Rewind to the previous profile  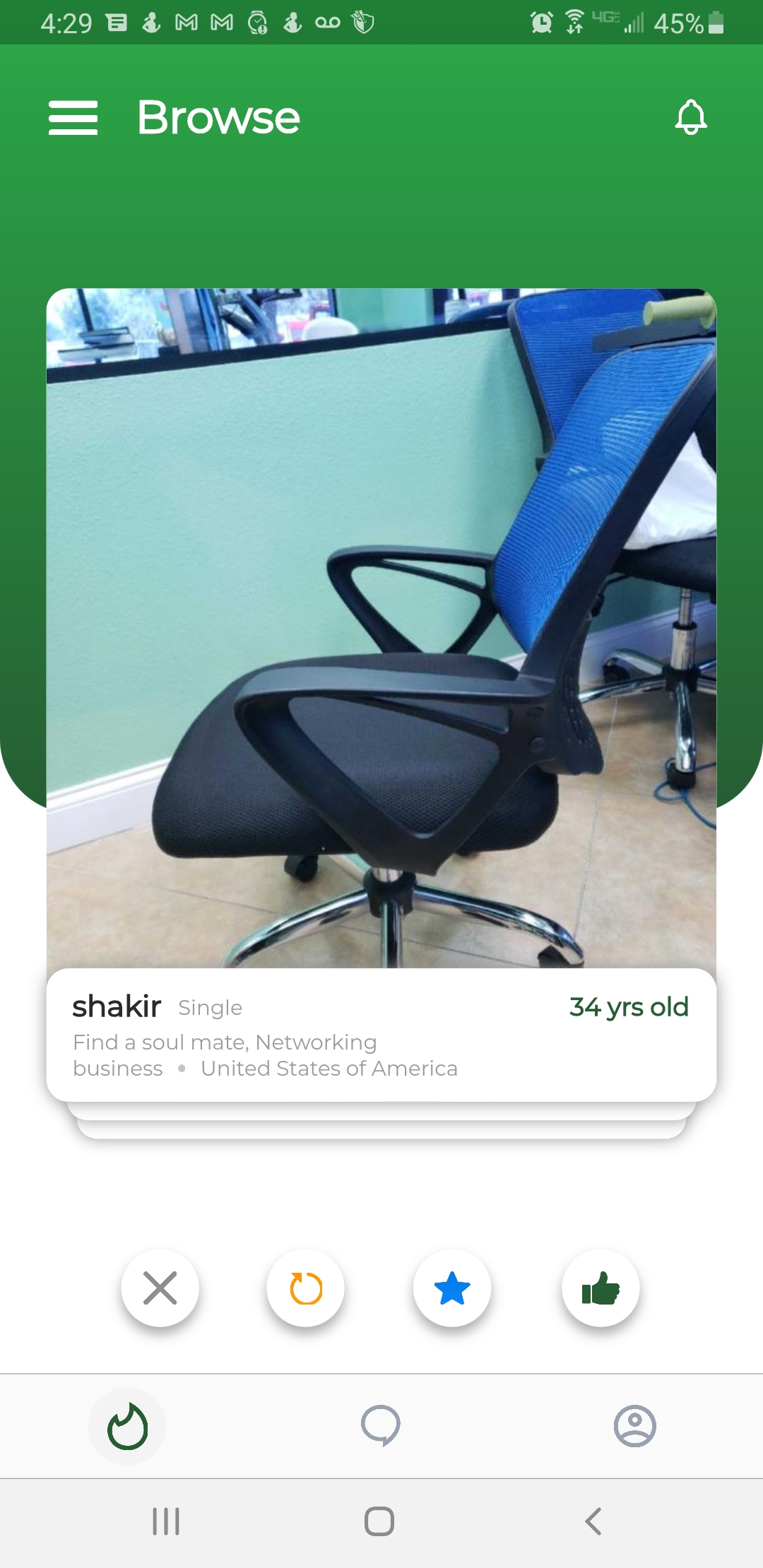click(x=305, y=1287)
